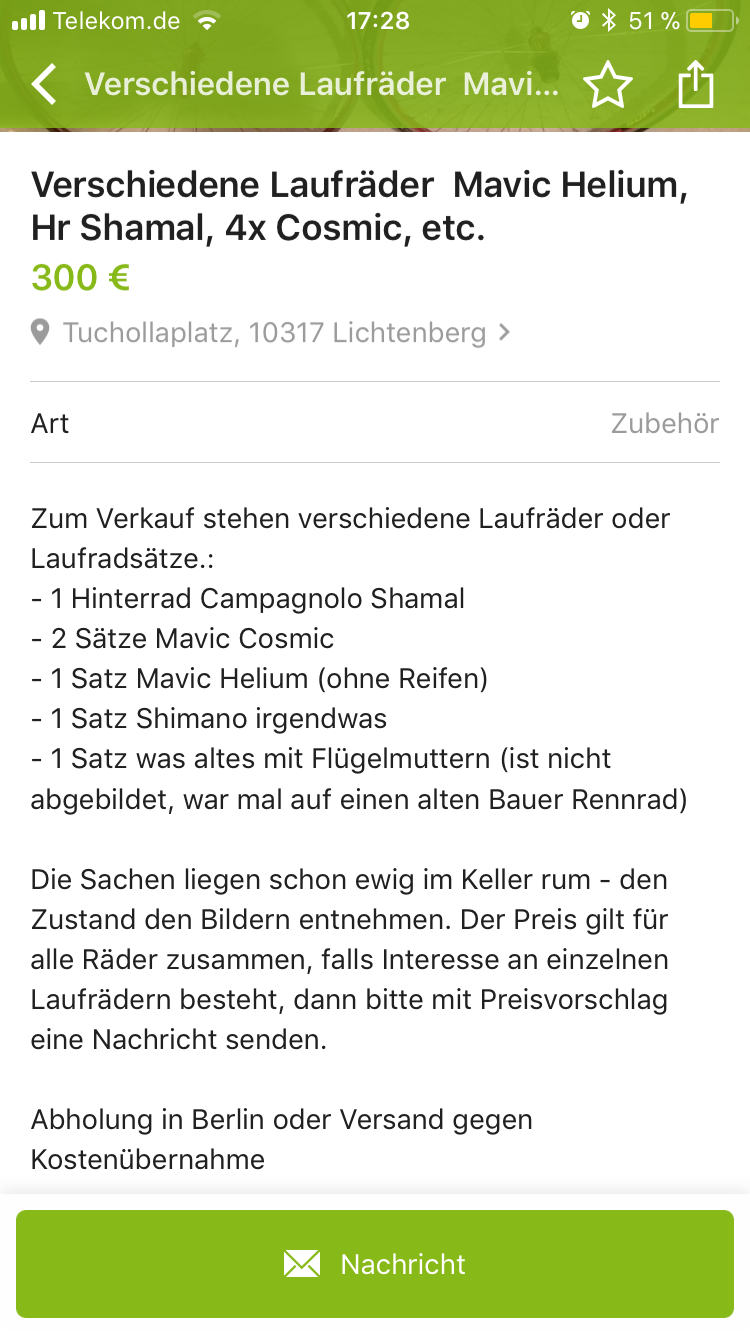Share this listing
This screenshot has width=750, height=1334.
[696, 85]
